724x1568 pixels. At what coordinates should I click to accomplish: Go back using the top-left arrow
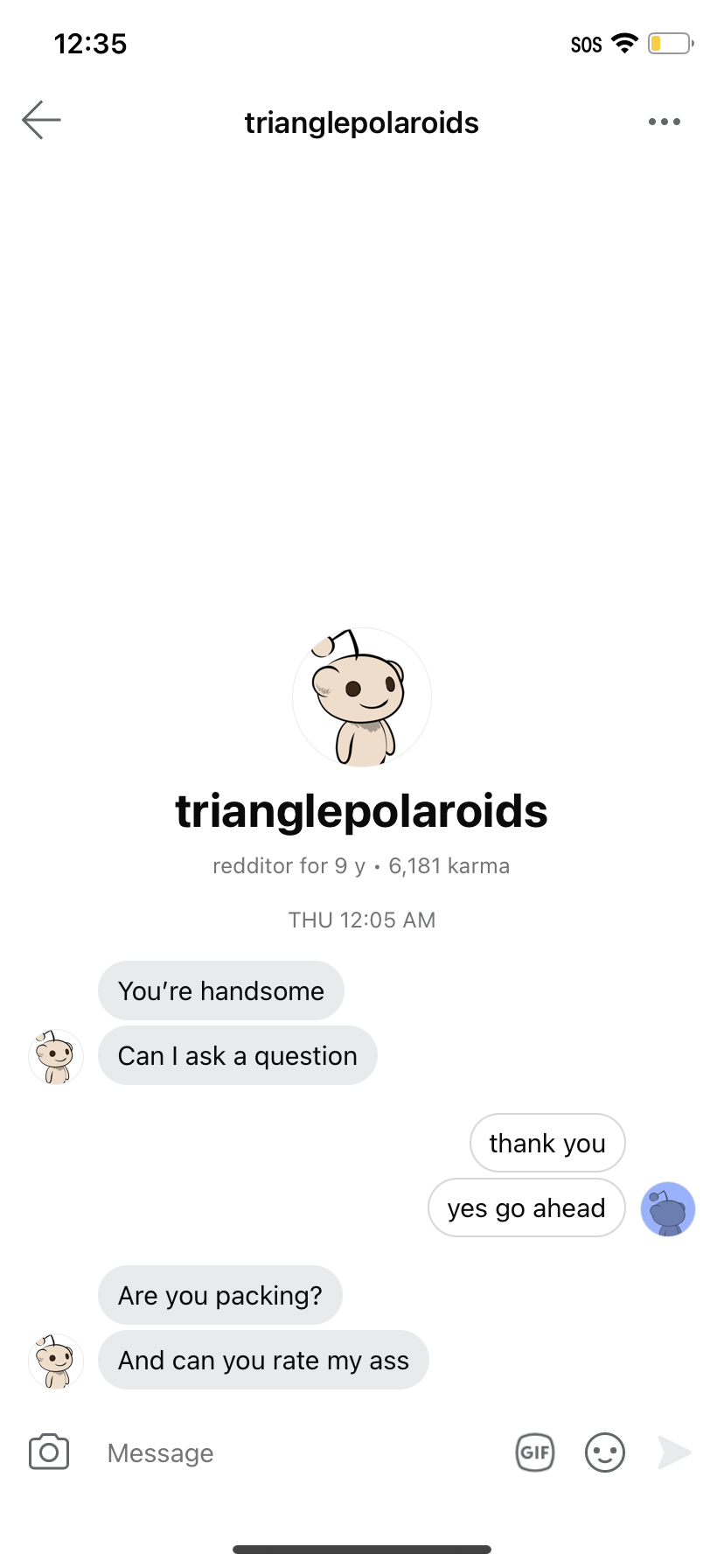(41, 121)
